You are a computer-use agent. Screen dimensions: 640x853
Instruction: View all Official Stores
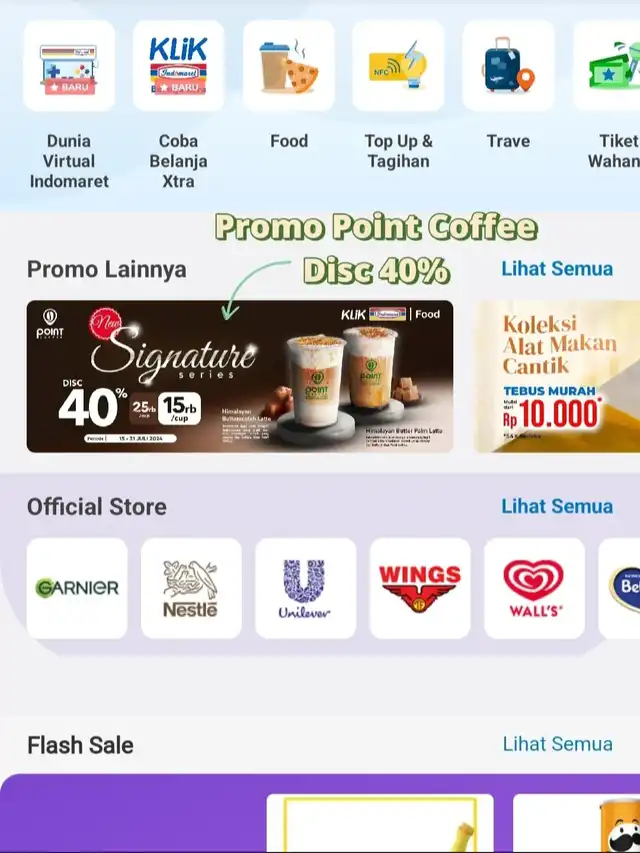[556, 506]
